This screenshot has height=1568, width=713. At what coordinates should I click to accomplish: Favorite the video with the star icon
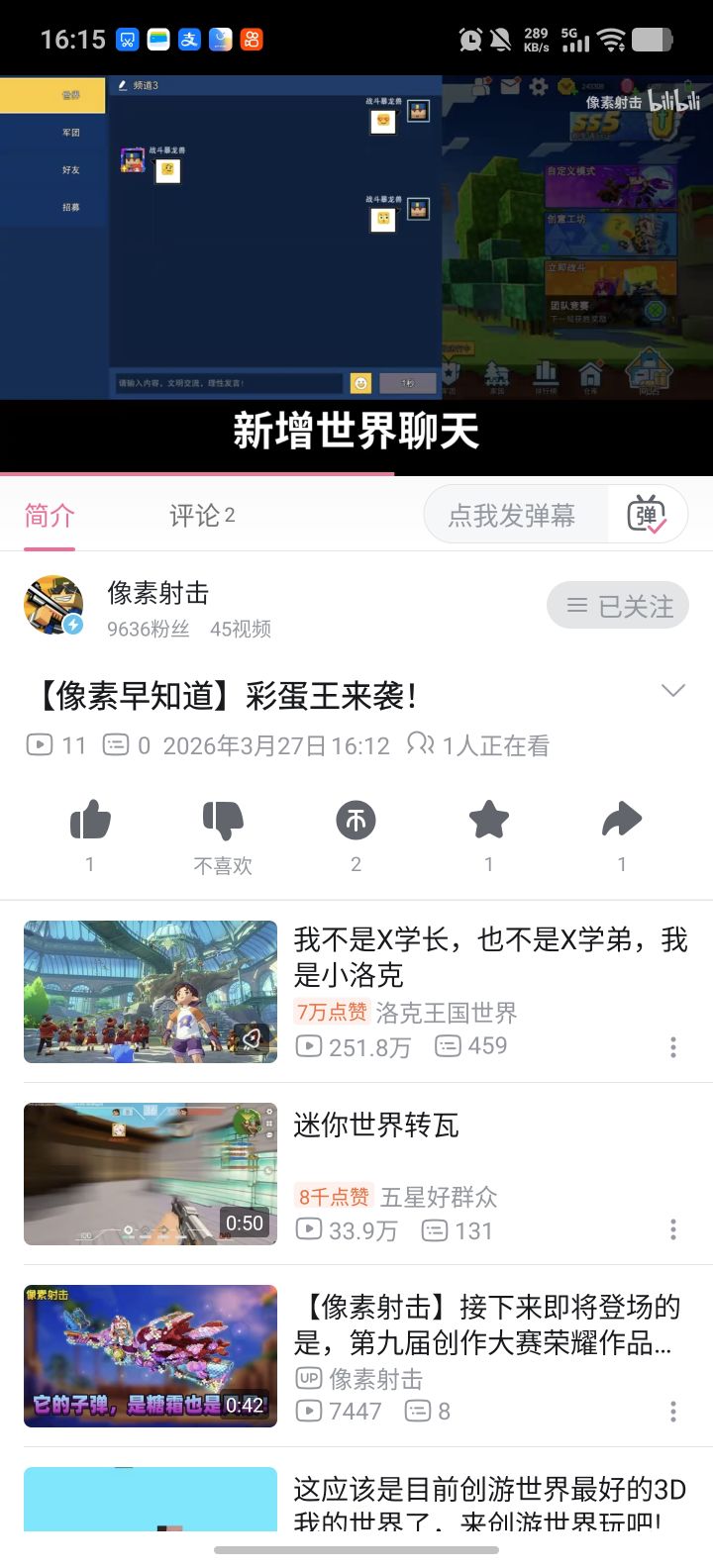click(x=489, y=822)
